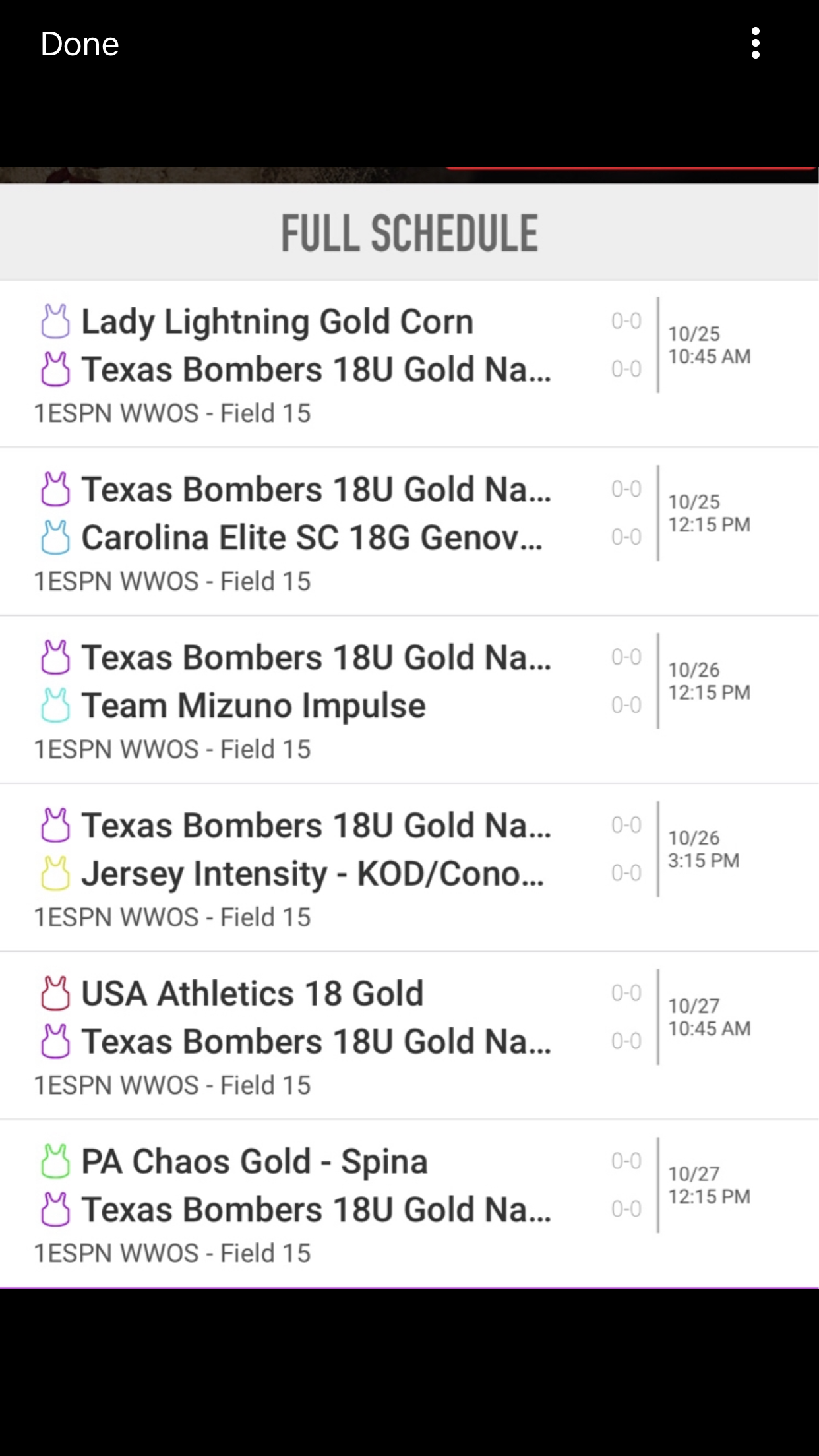
Task: Select the Team Mizuno Impulse matchup
Action: tap(253, 706)
